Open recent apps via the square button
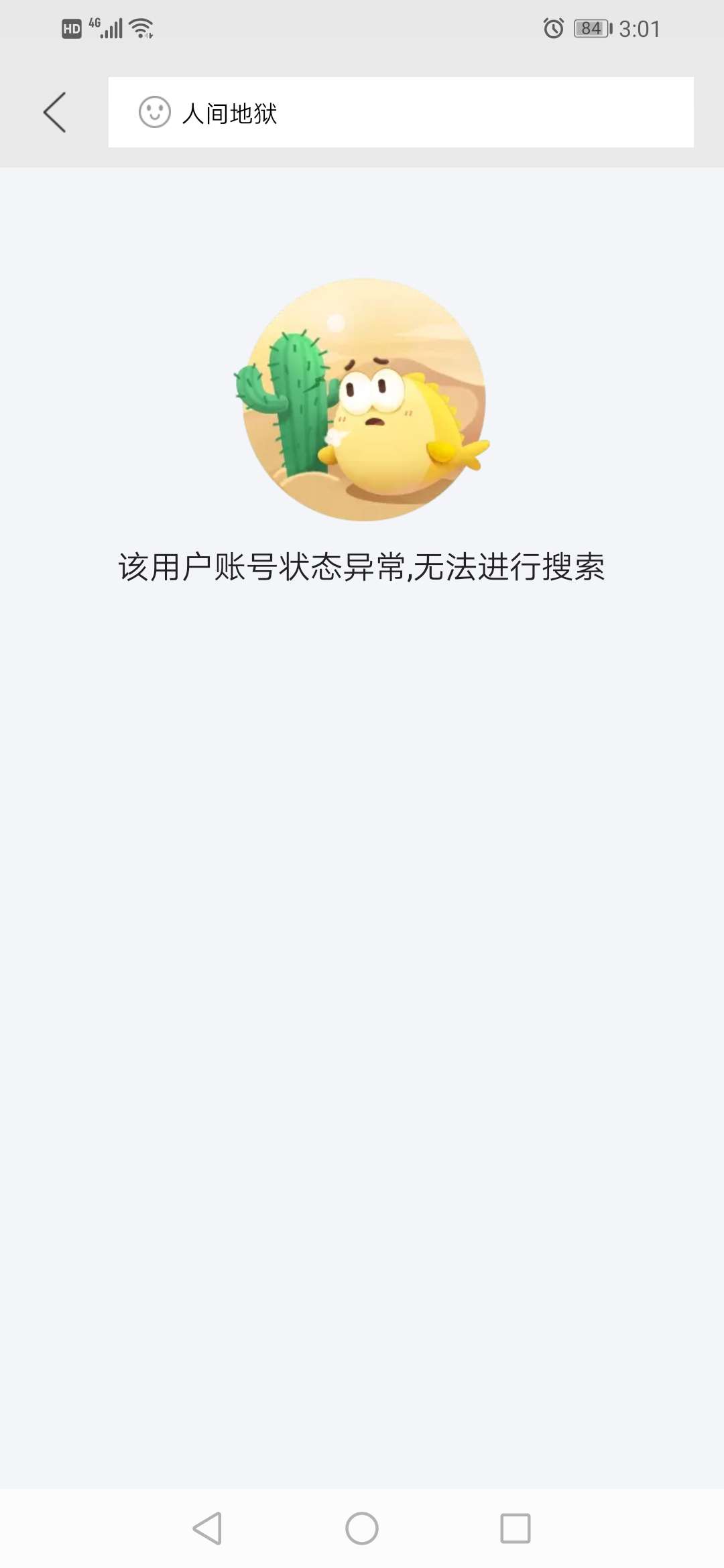Image resolution: width=724 pixels, height=1568 pixels. (516, 1528)
